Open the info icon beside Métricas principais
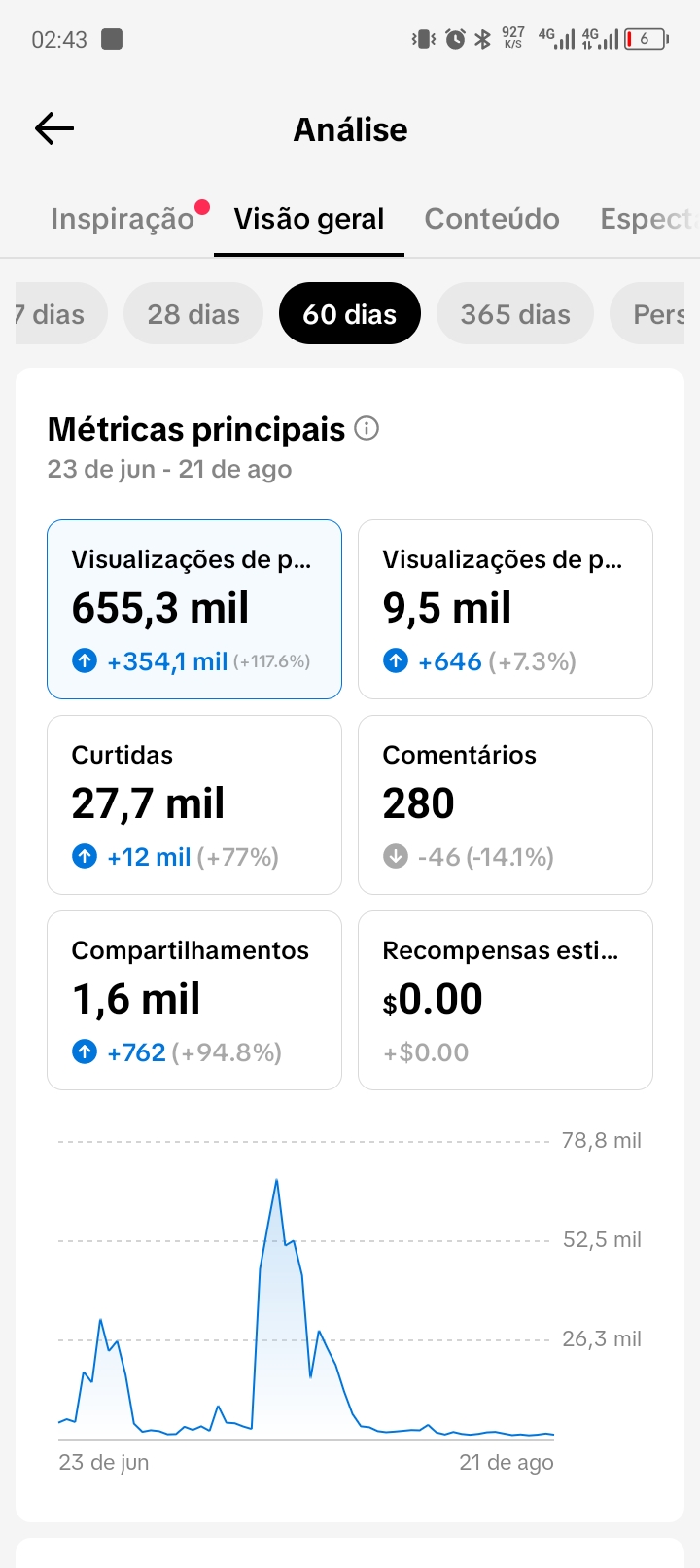The image size is (700, 1568). point(367,428)
